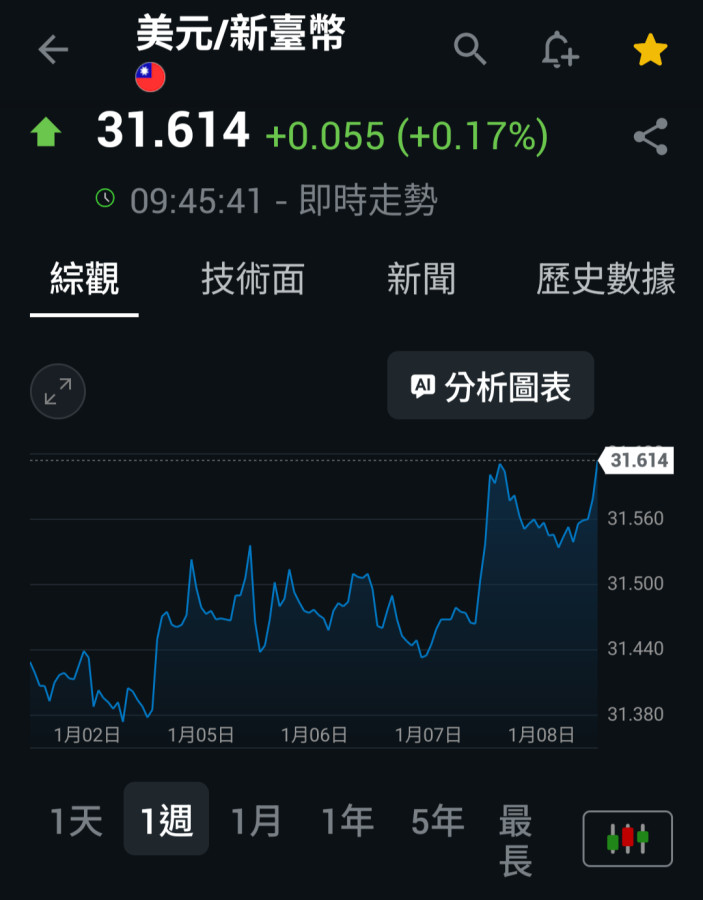Open the 新聞 tab
This screenshot has height=900, width=703.
(421, 279)
